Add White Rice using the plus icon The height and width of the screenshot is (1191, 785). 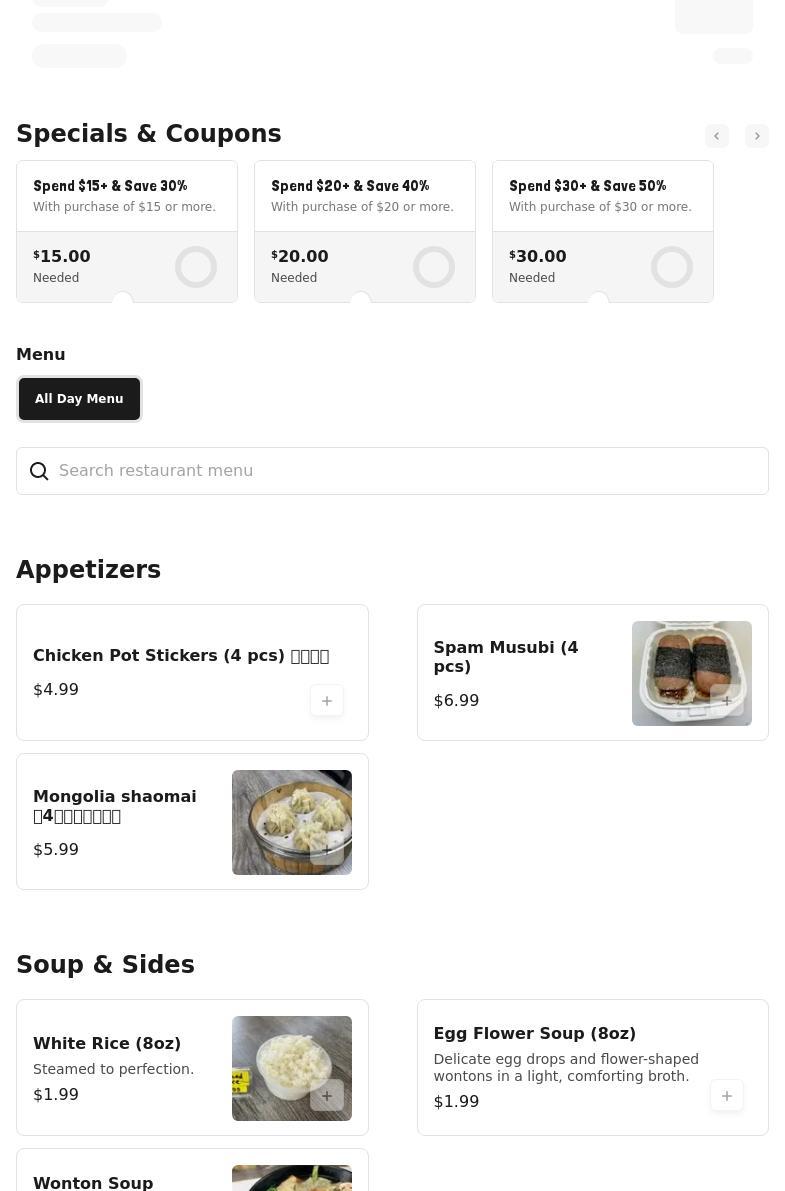[327, 1095]
